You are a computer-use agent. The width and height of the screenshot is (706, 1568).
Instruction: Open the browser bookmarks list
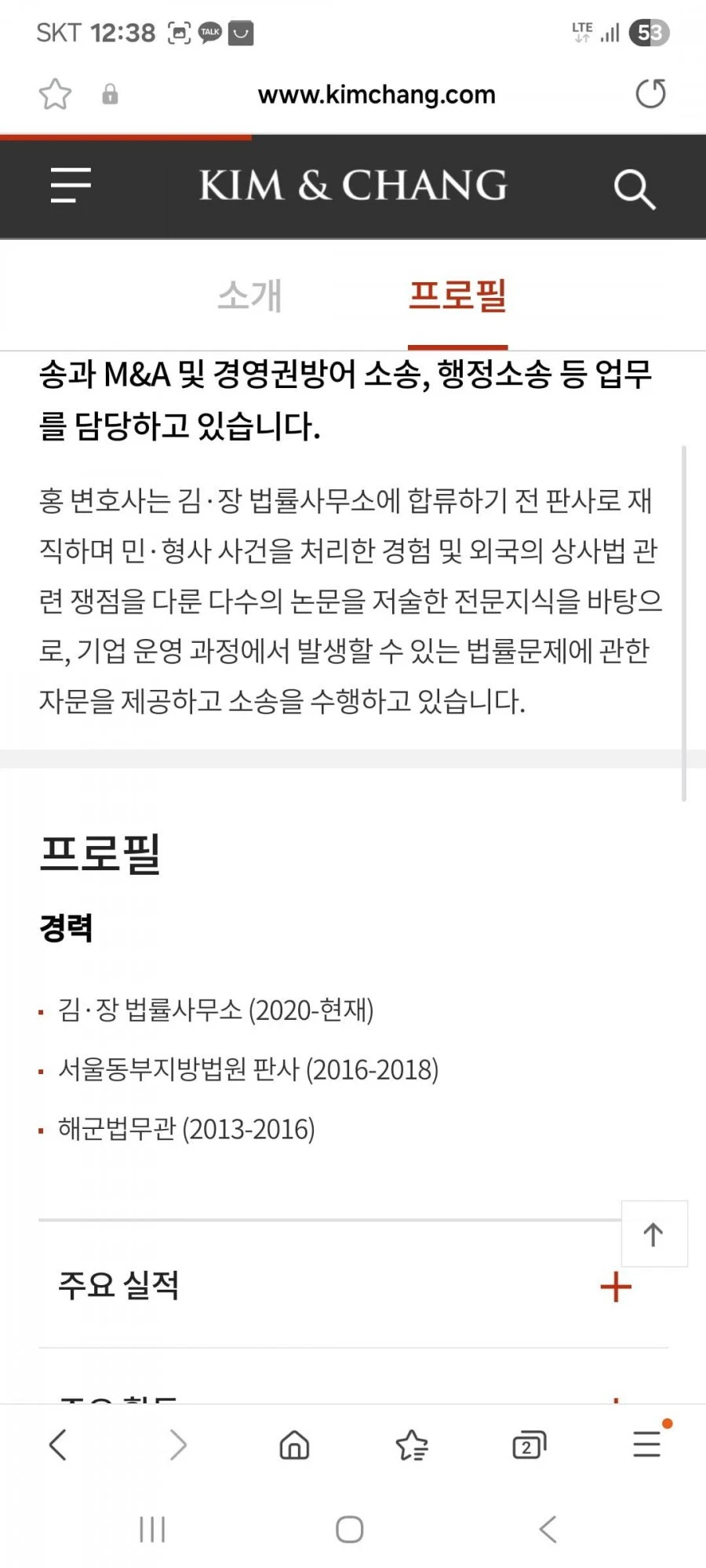(412, 1445)
